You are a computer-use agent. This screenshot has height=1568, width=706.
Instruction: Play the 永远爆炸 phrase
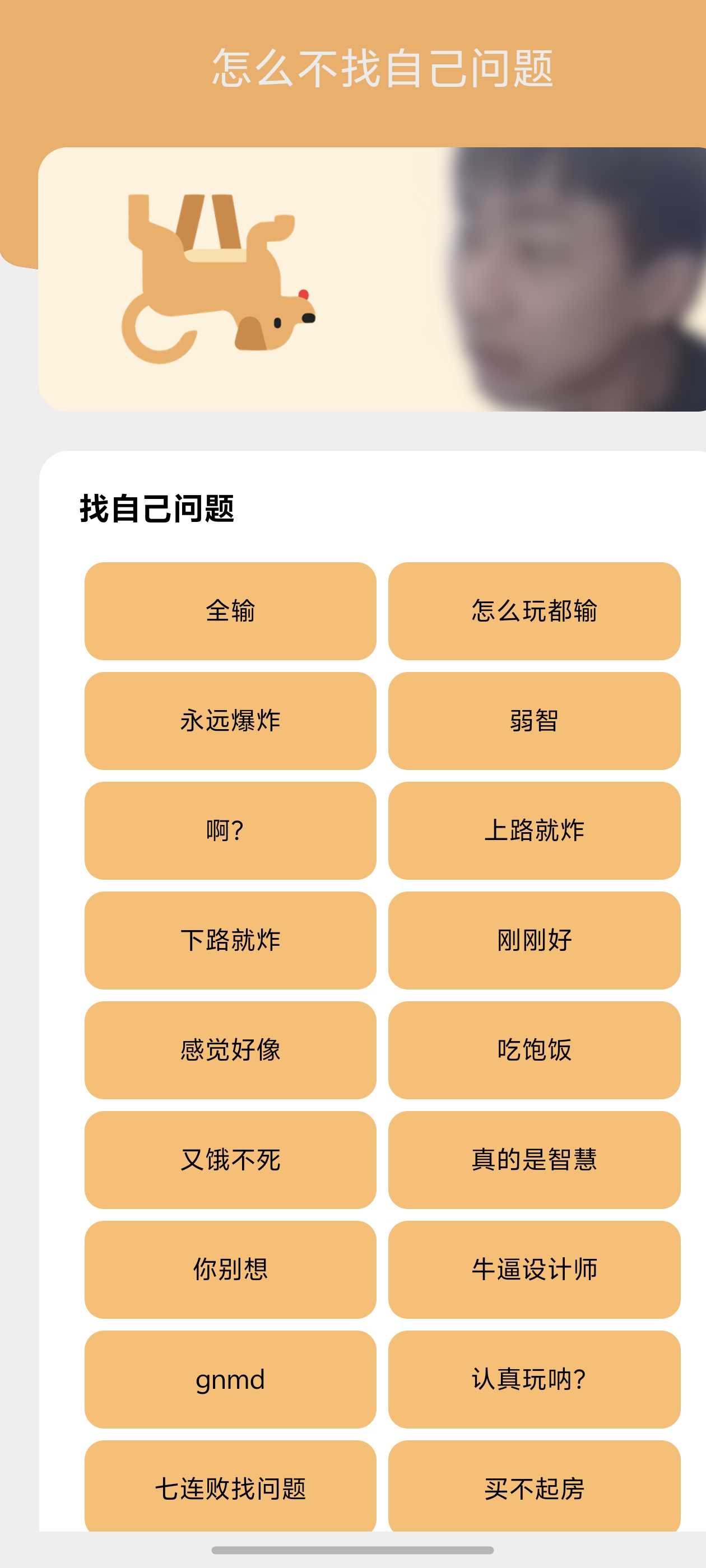230,721
